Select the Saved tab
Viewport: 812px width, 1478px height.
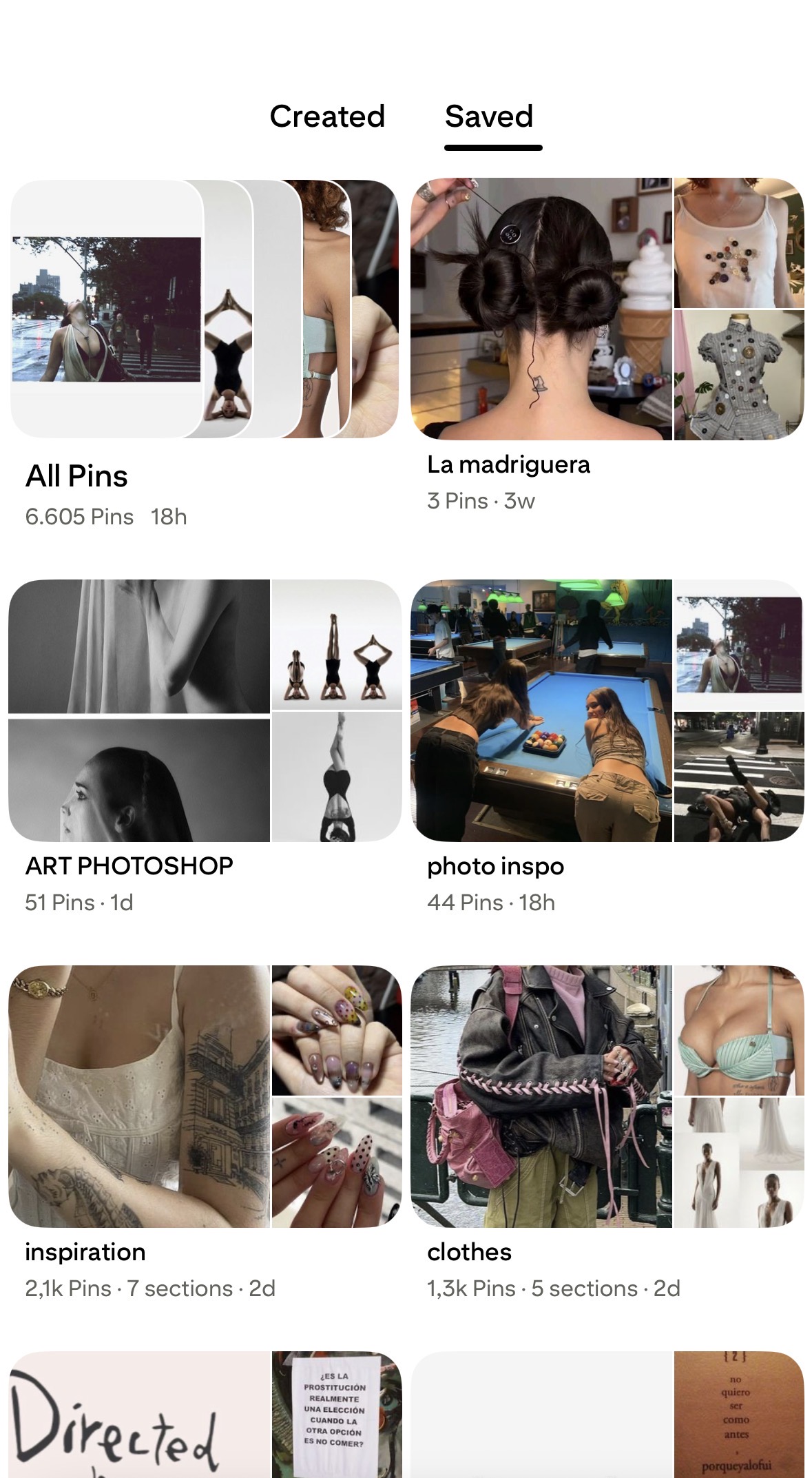click(x=489, y=116)
